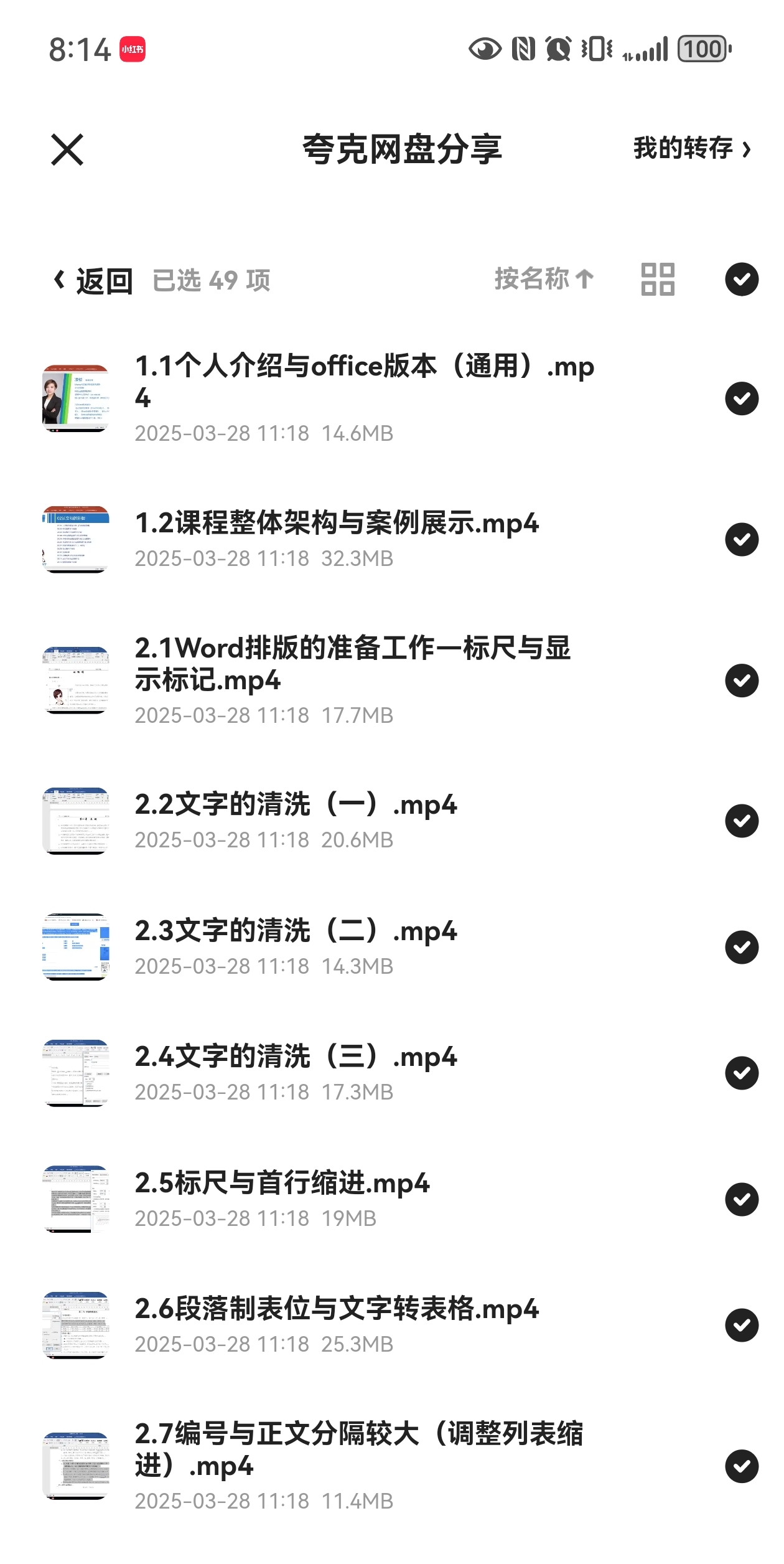Switch to grid view layout
This screenshot has width=784, height=1564.
click(x=658, y=279)
